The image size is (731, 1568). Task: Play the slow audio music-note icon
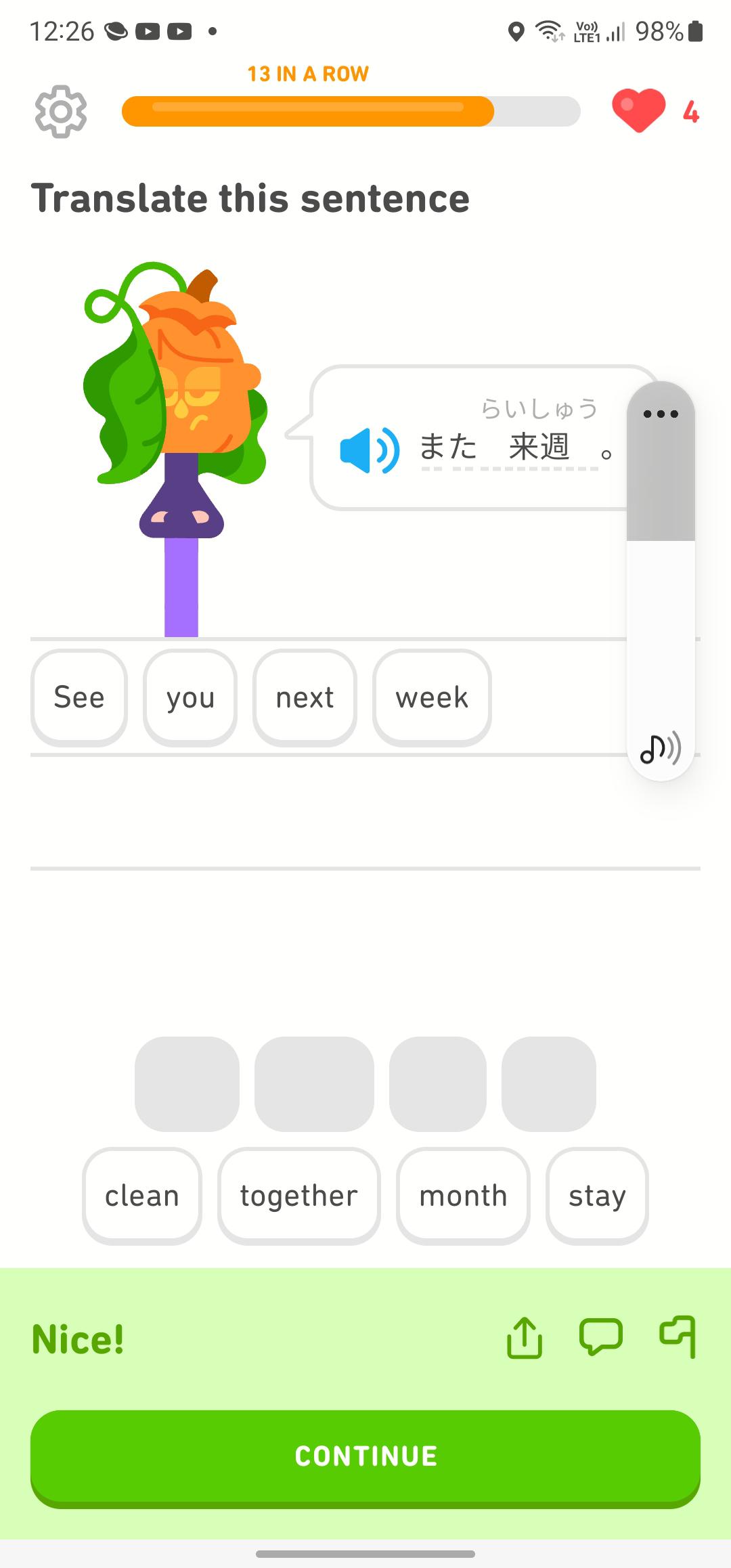(660, 747)
